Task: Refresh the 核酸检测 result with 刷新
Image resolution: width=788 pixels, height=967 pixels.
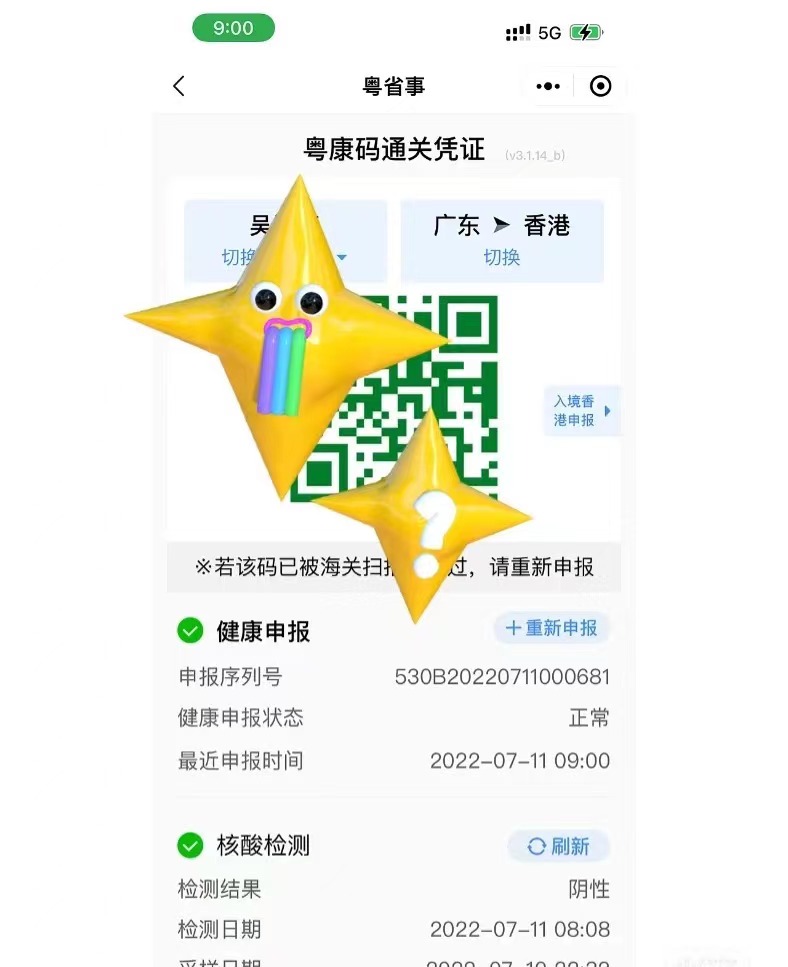Action: click(559, 846)
